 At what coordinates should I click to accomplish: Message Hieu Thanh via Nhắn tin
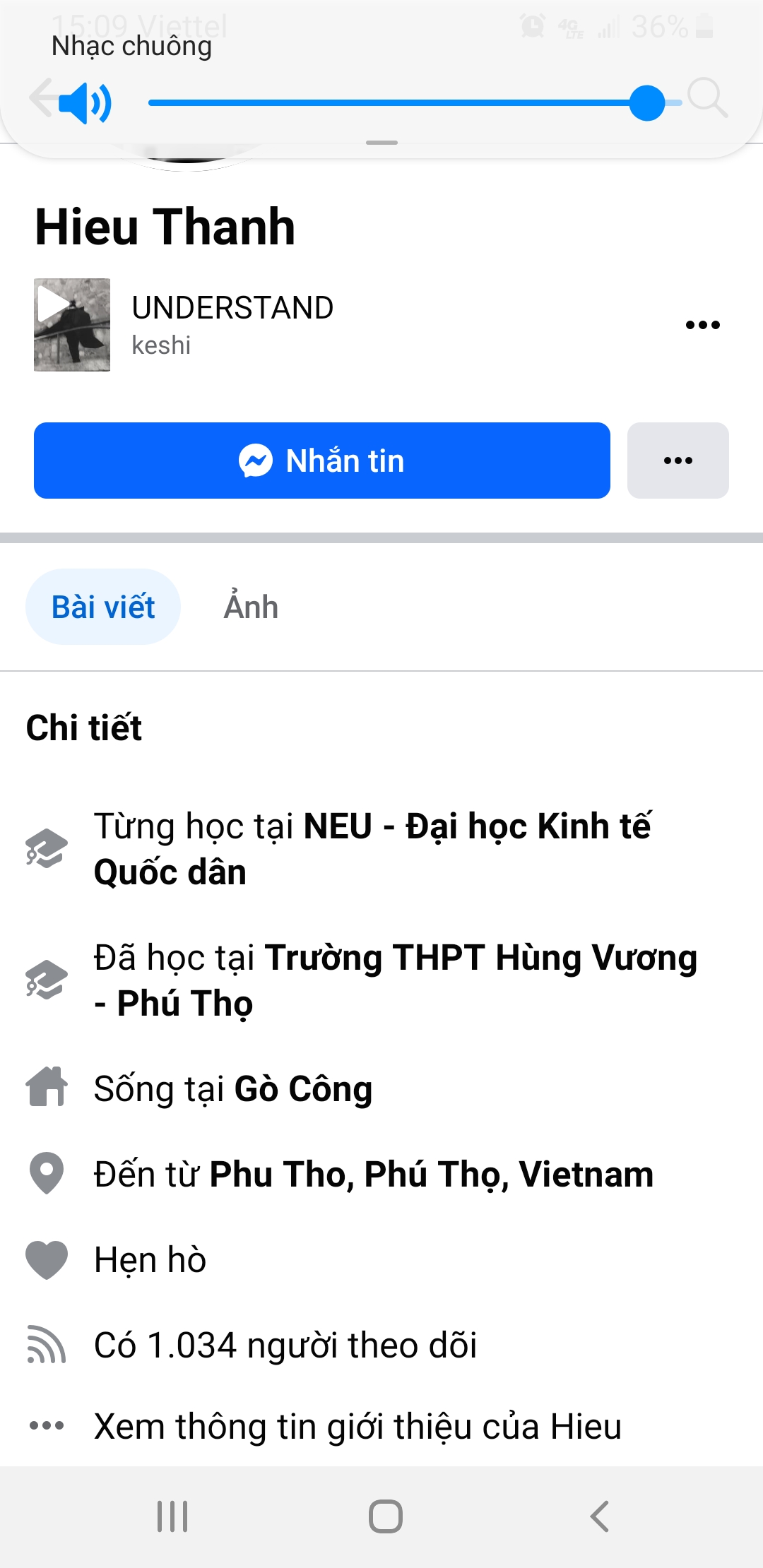(322, 461)
